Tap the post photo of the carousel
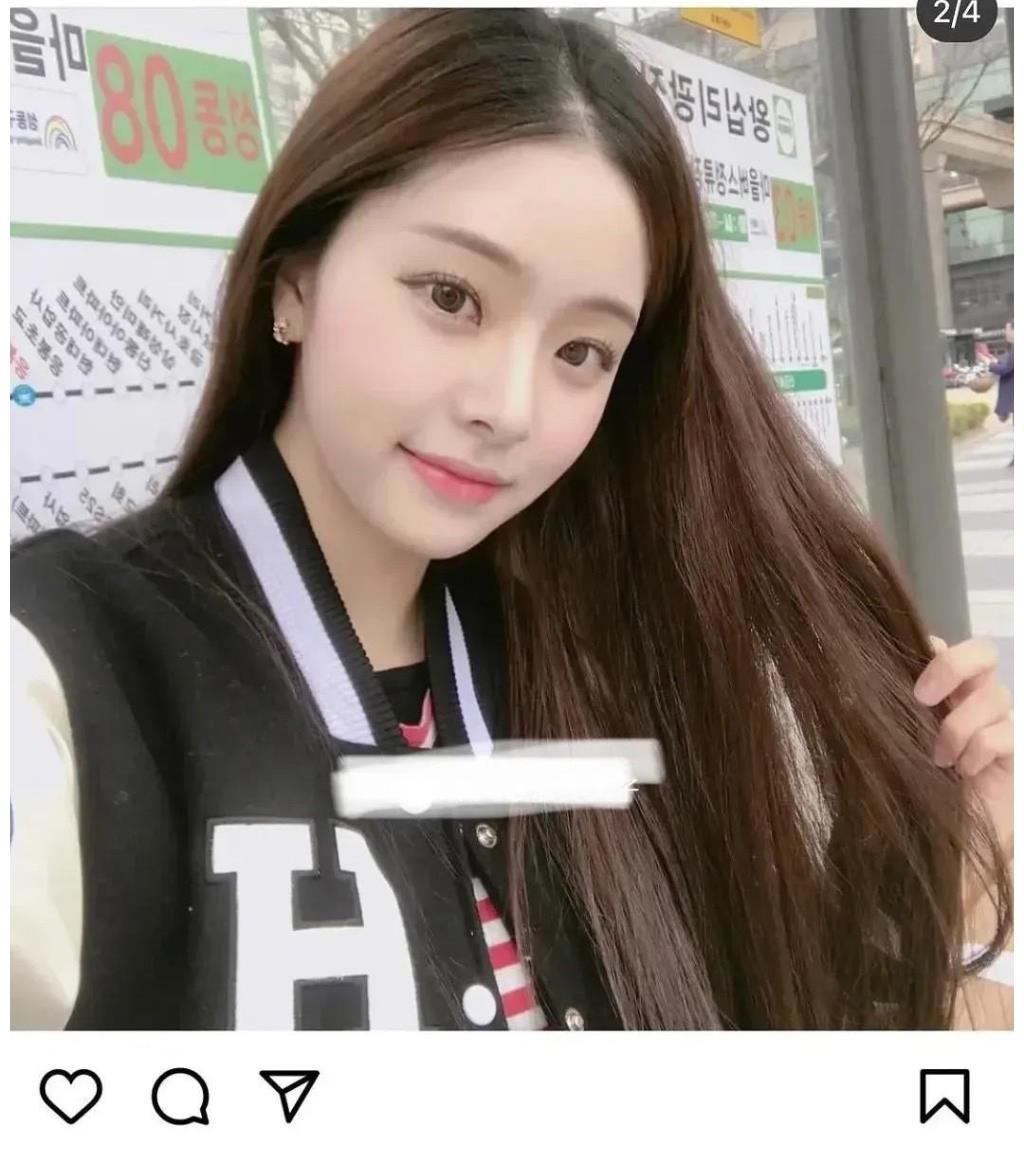This screenshot has width=1024, height=1156. (512, 520)
